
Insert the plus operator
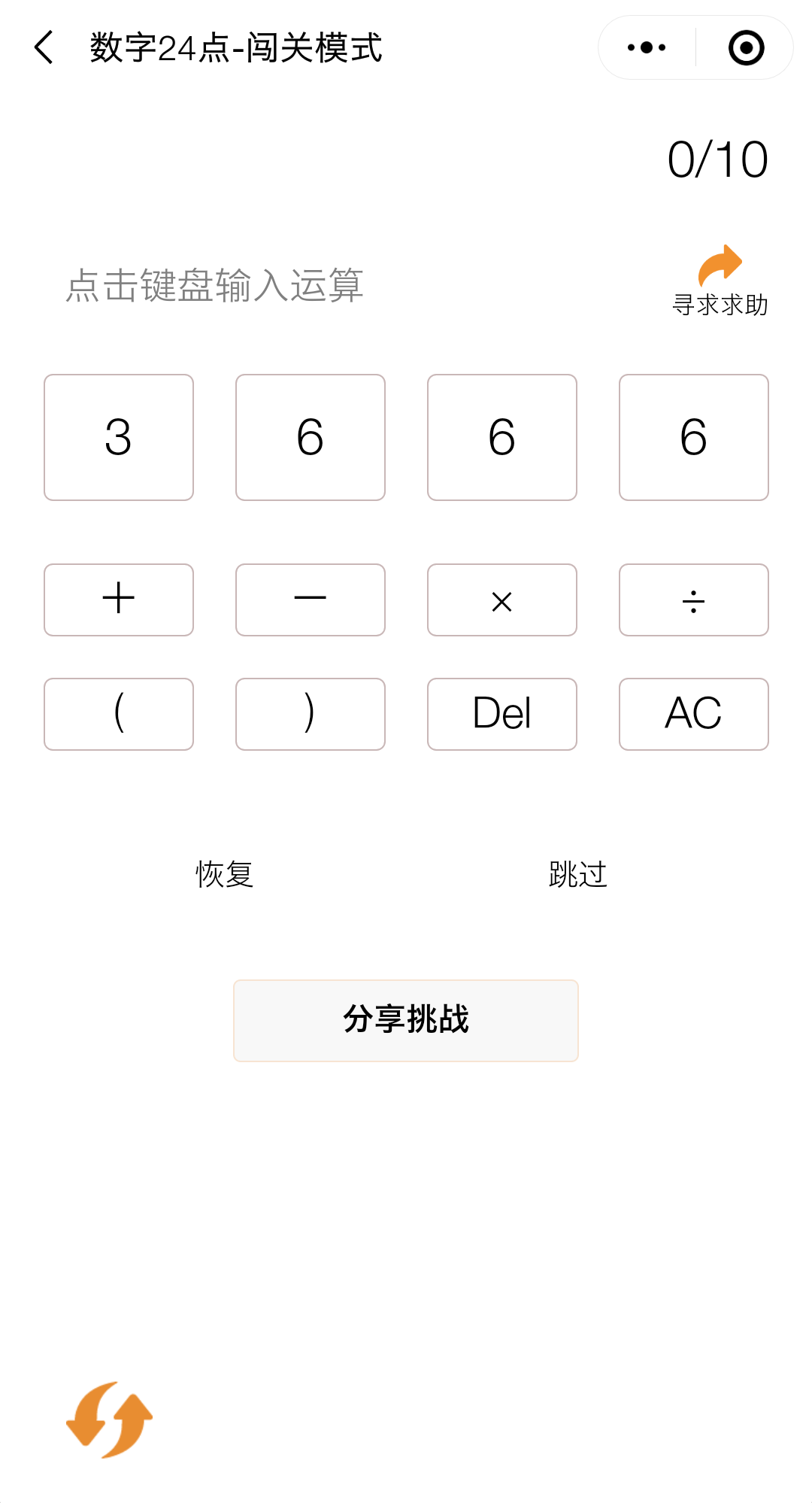[119, 600]
